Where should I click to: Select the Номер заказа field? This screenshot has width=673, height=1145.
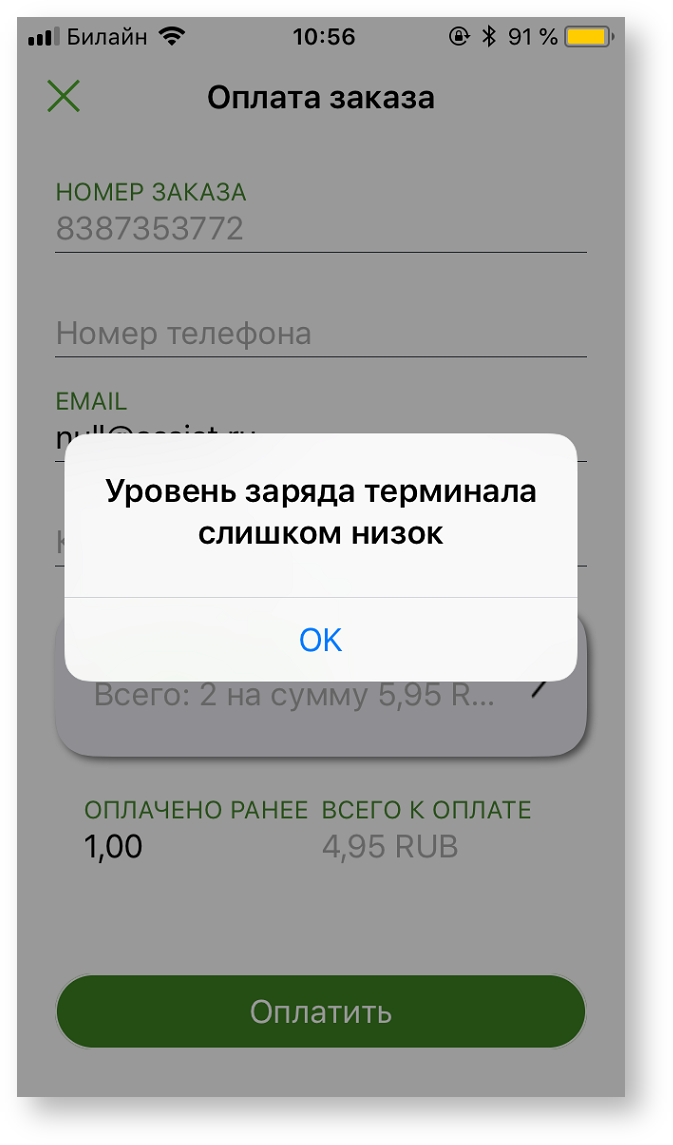point(320,229)
